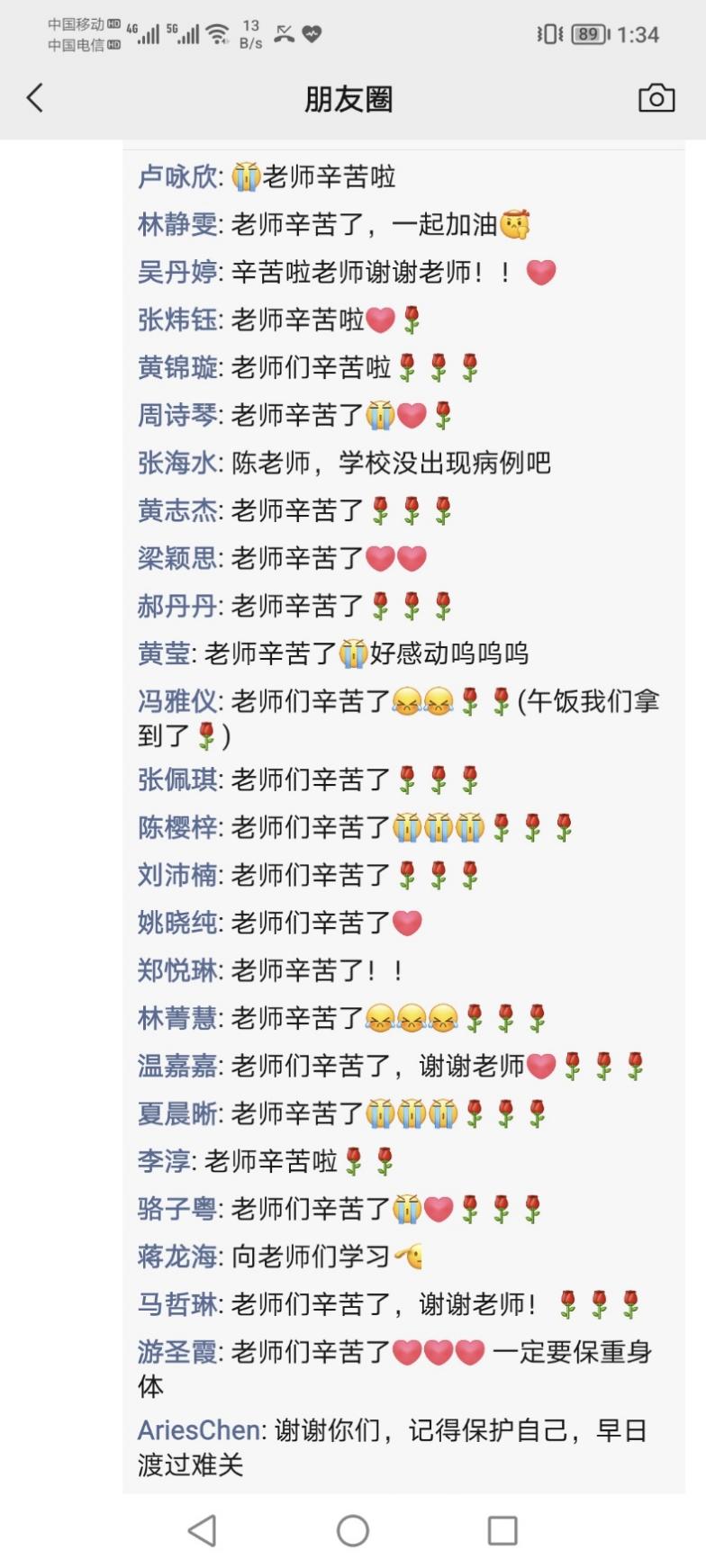Tap the name 张炜钰 in comments

pos(177,320)
